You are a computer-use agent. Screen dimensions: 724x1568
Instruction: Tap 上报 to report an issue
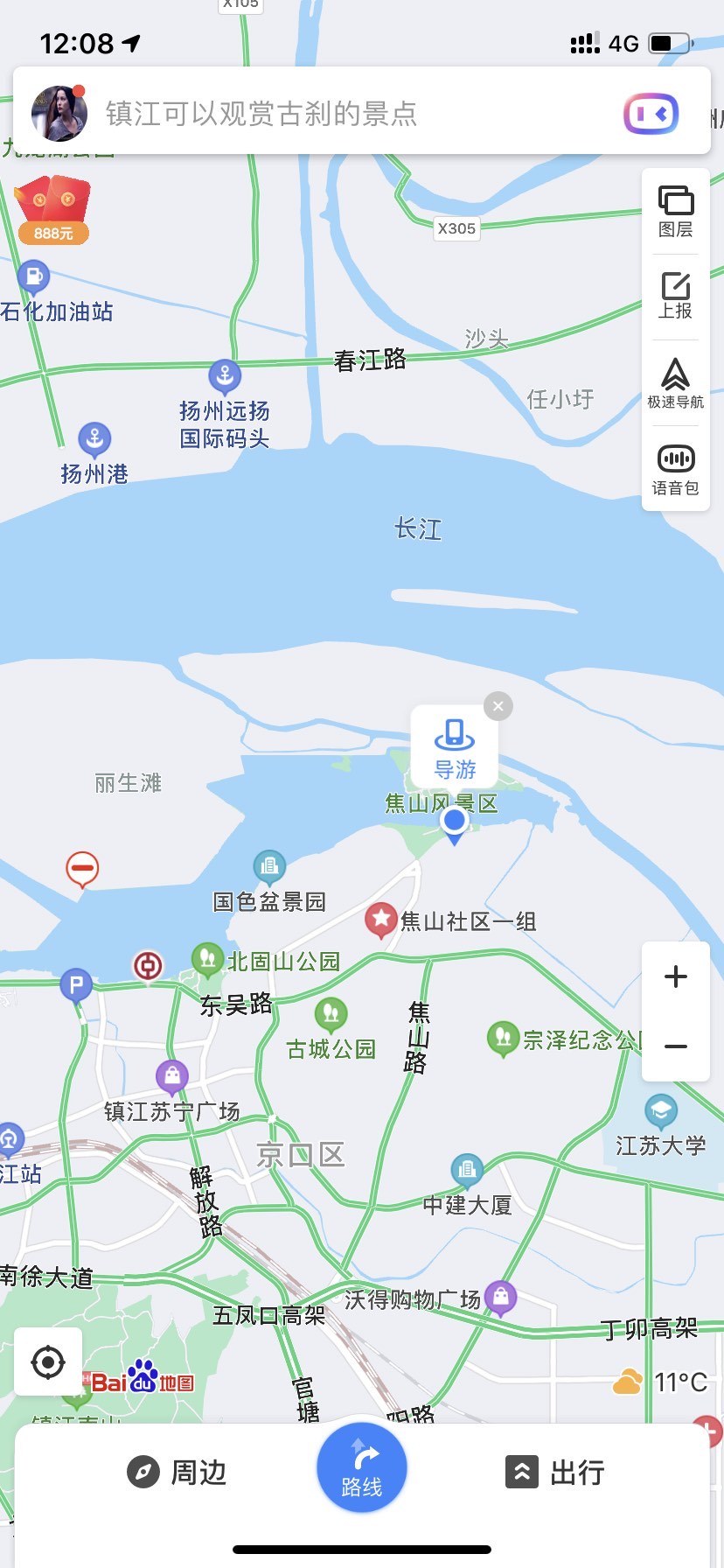tap(676, 297)
